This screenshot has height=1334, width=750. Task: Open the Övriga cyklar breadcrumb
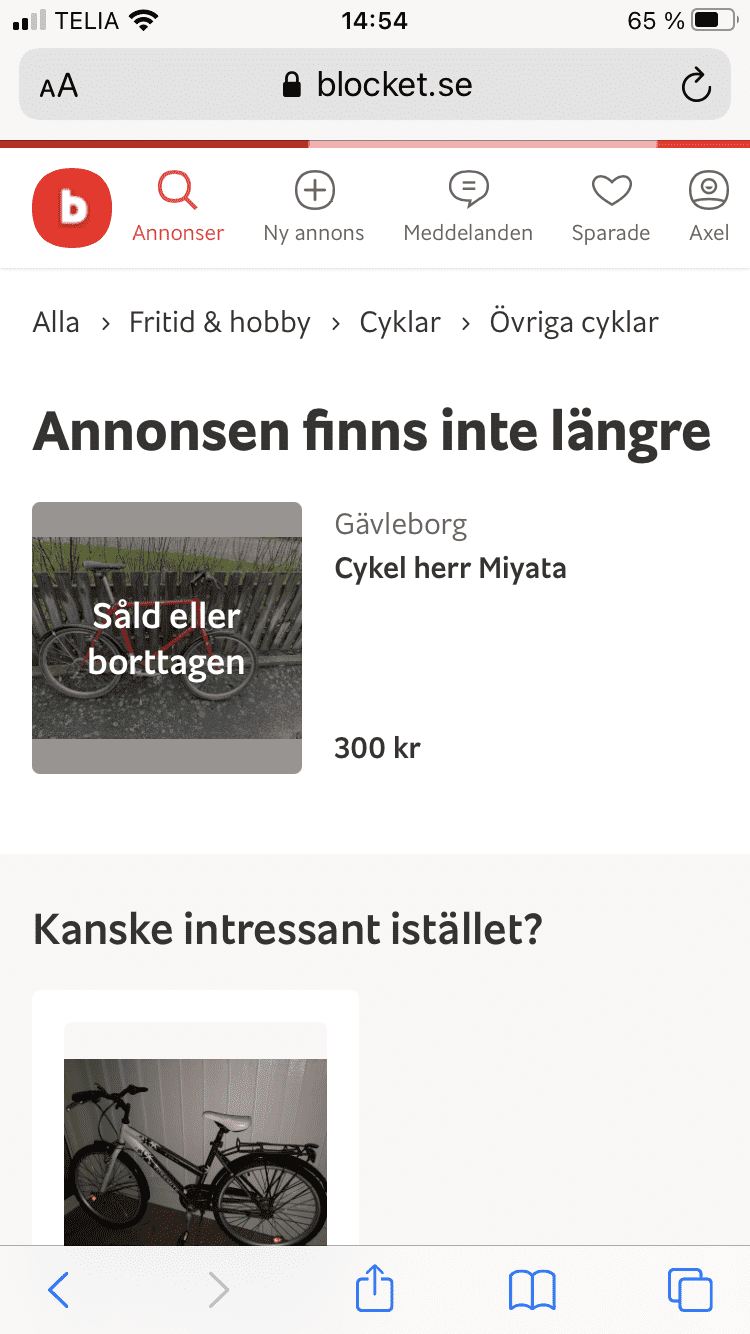[574, 323]
